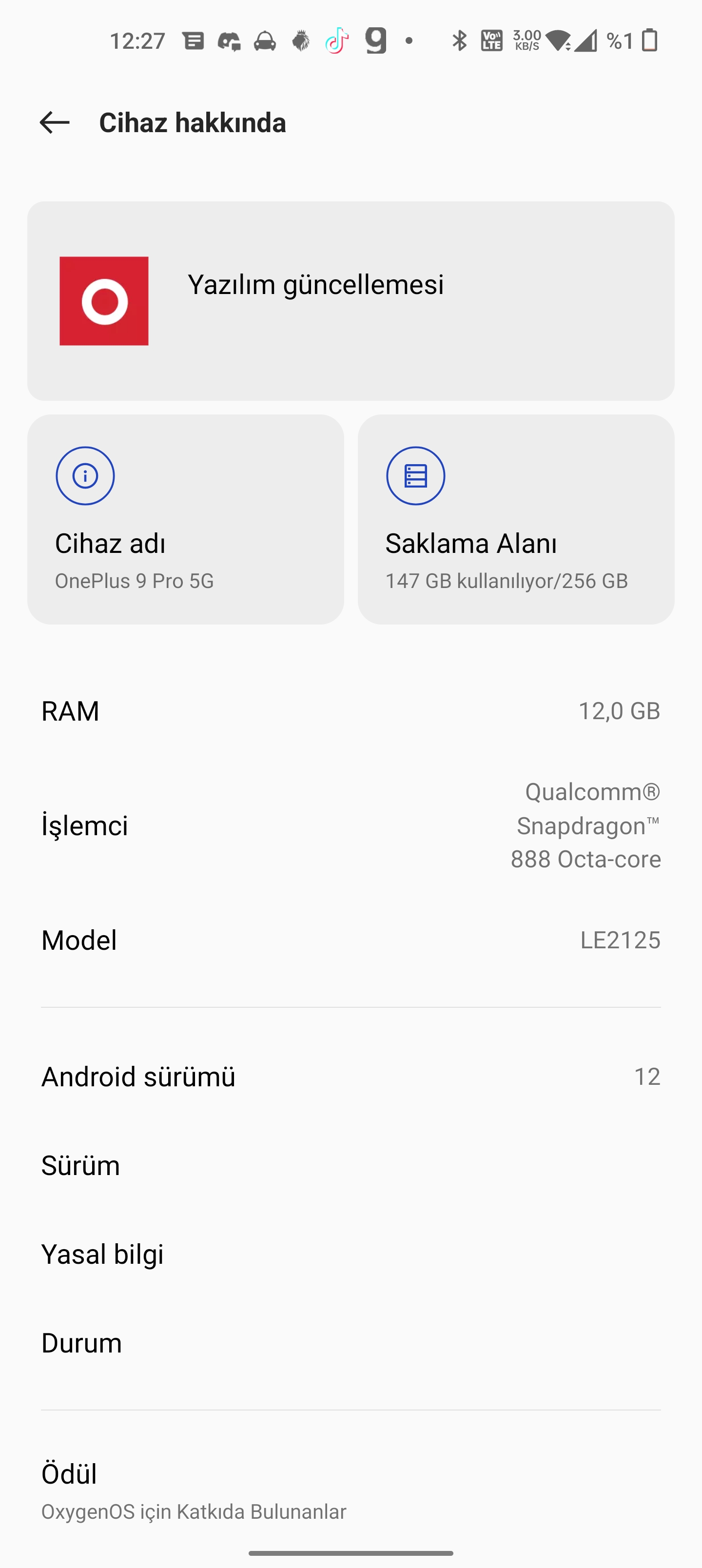Open Ödül OxygenOS contributors

click(350, 1490)
